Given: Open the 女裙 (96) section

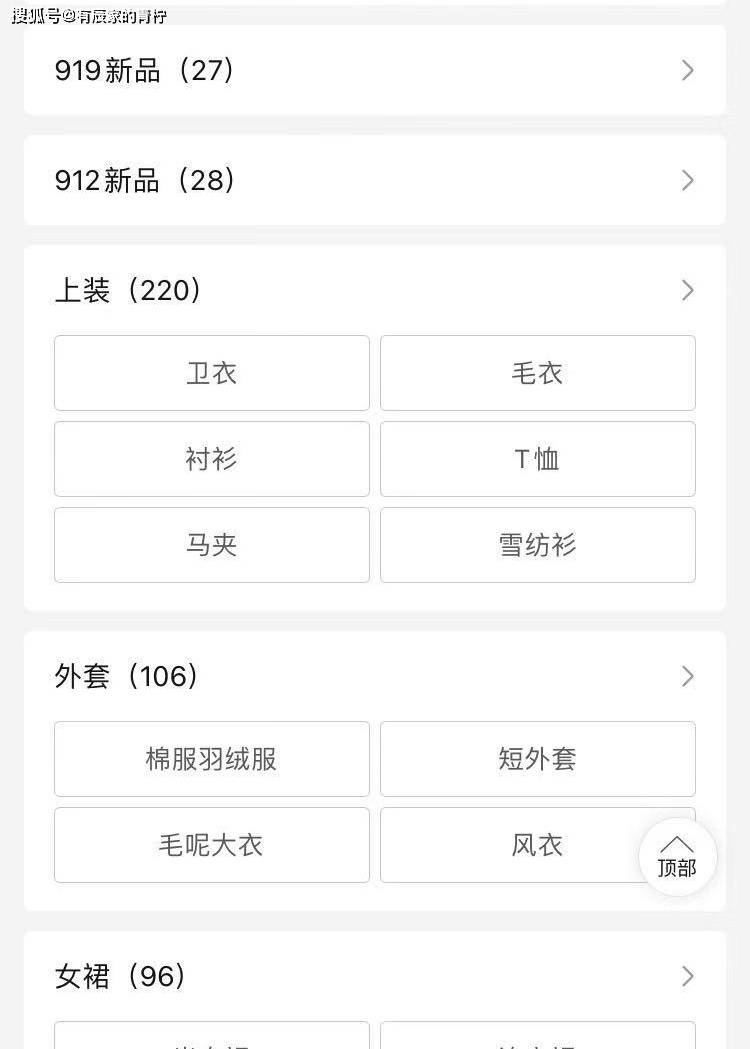Looking at the screenshot, I should pyautogui.click(x=374, y=976).
